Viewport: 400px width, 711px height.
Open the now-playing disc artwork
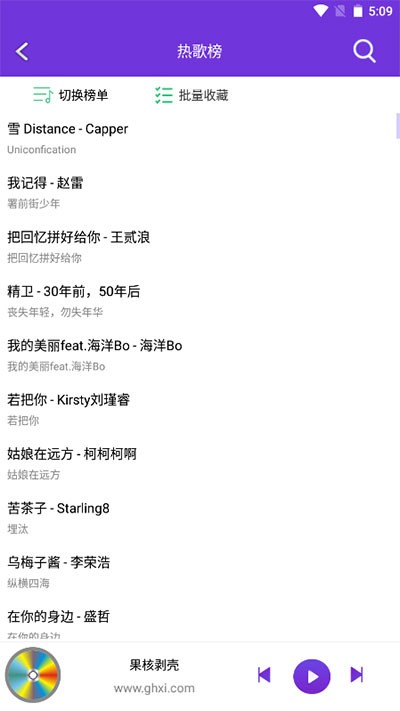(x=33, y=675)
